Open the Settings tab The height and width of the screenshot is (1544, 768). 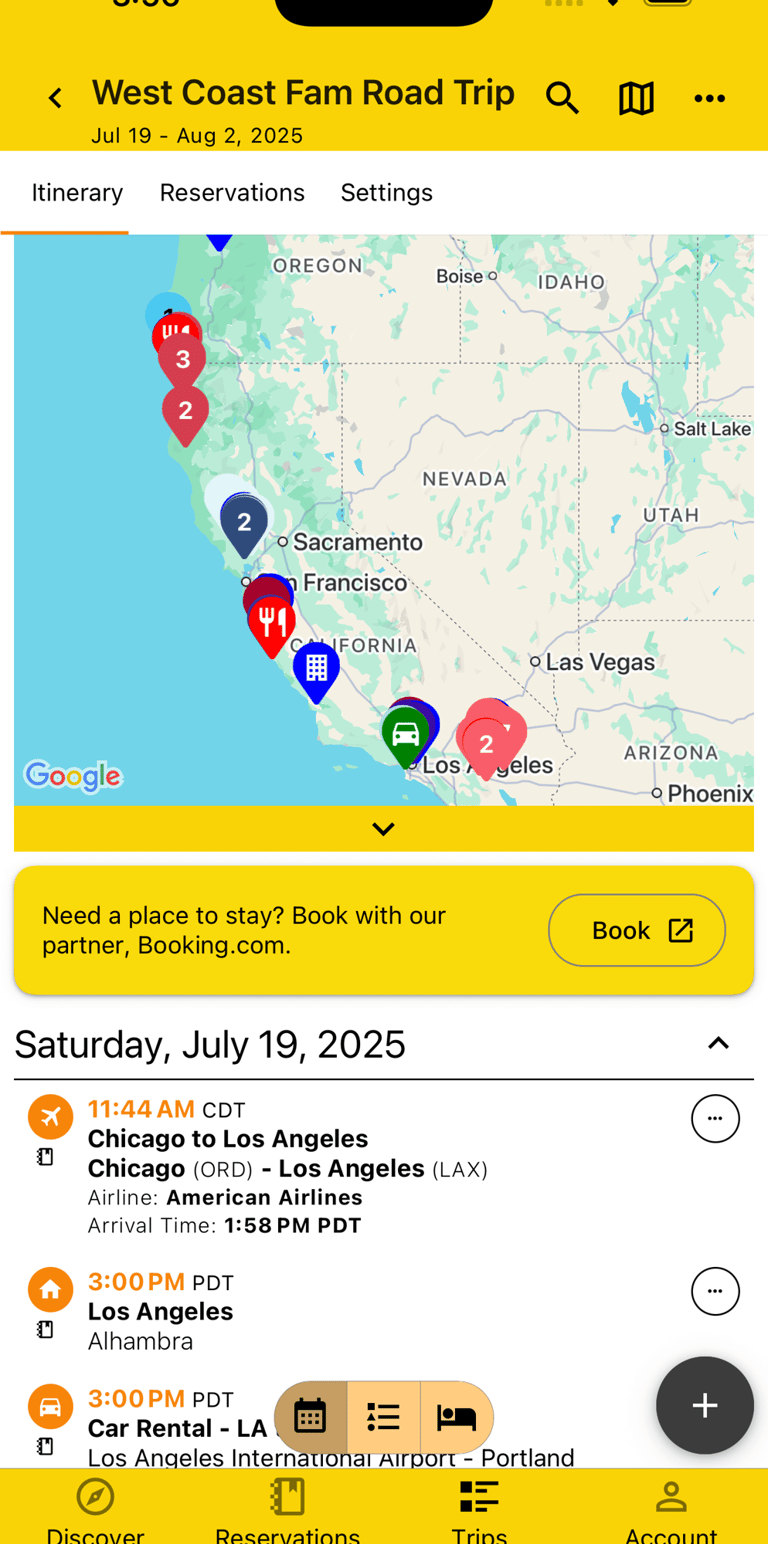tap(387, 192)
